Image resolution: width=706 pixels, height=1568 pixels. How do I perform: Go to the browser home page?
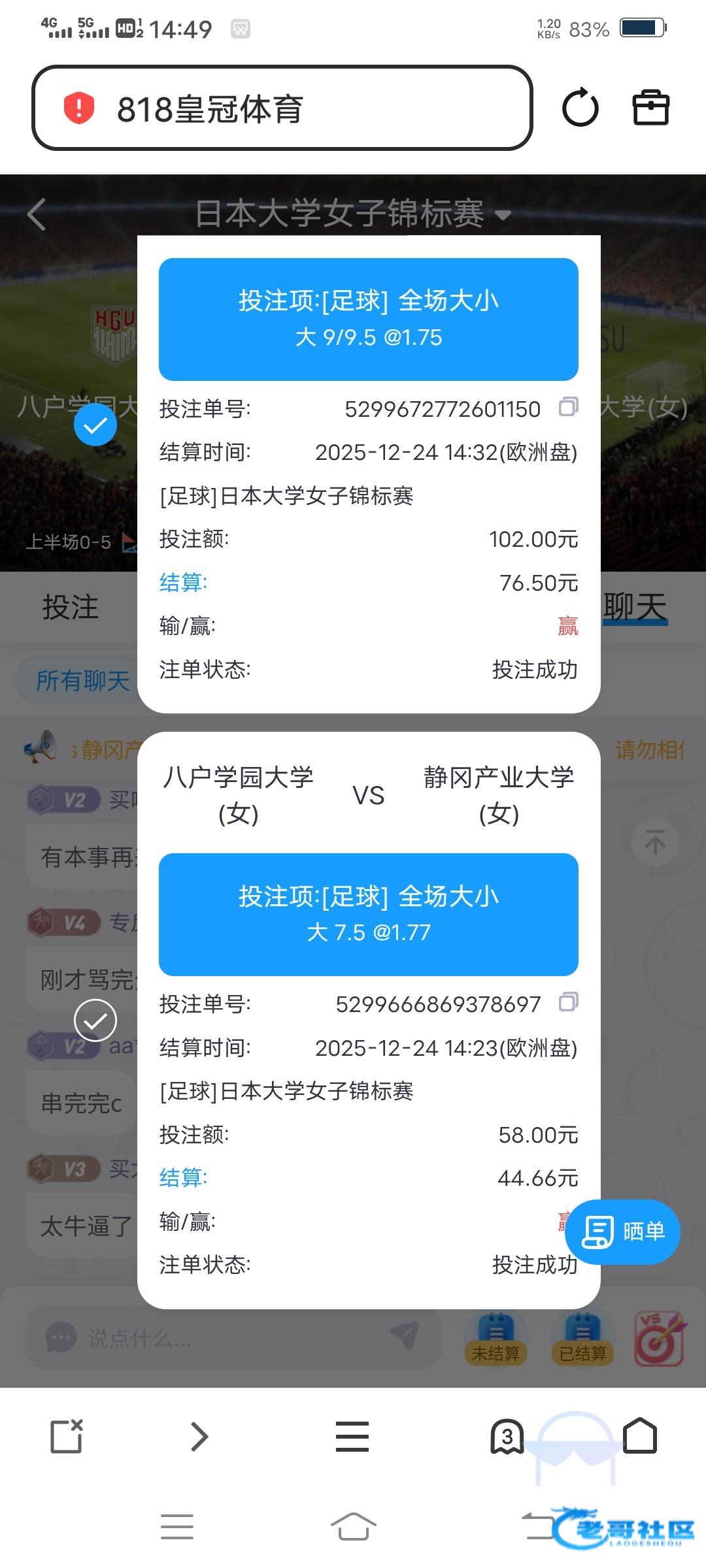click(x=639, y=1437)
